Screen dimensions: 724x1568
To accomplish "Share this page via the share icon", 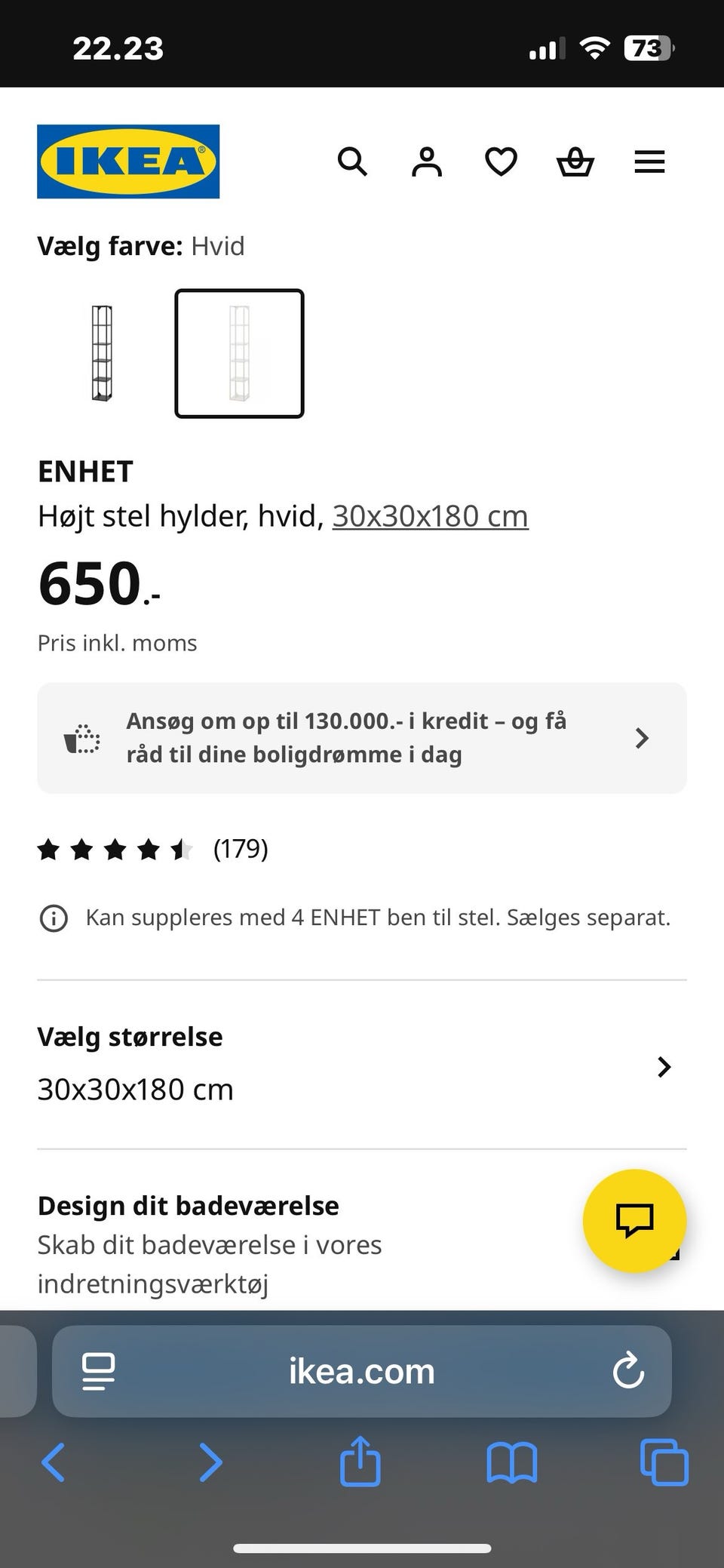I will coord(361,1462).
